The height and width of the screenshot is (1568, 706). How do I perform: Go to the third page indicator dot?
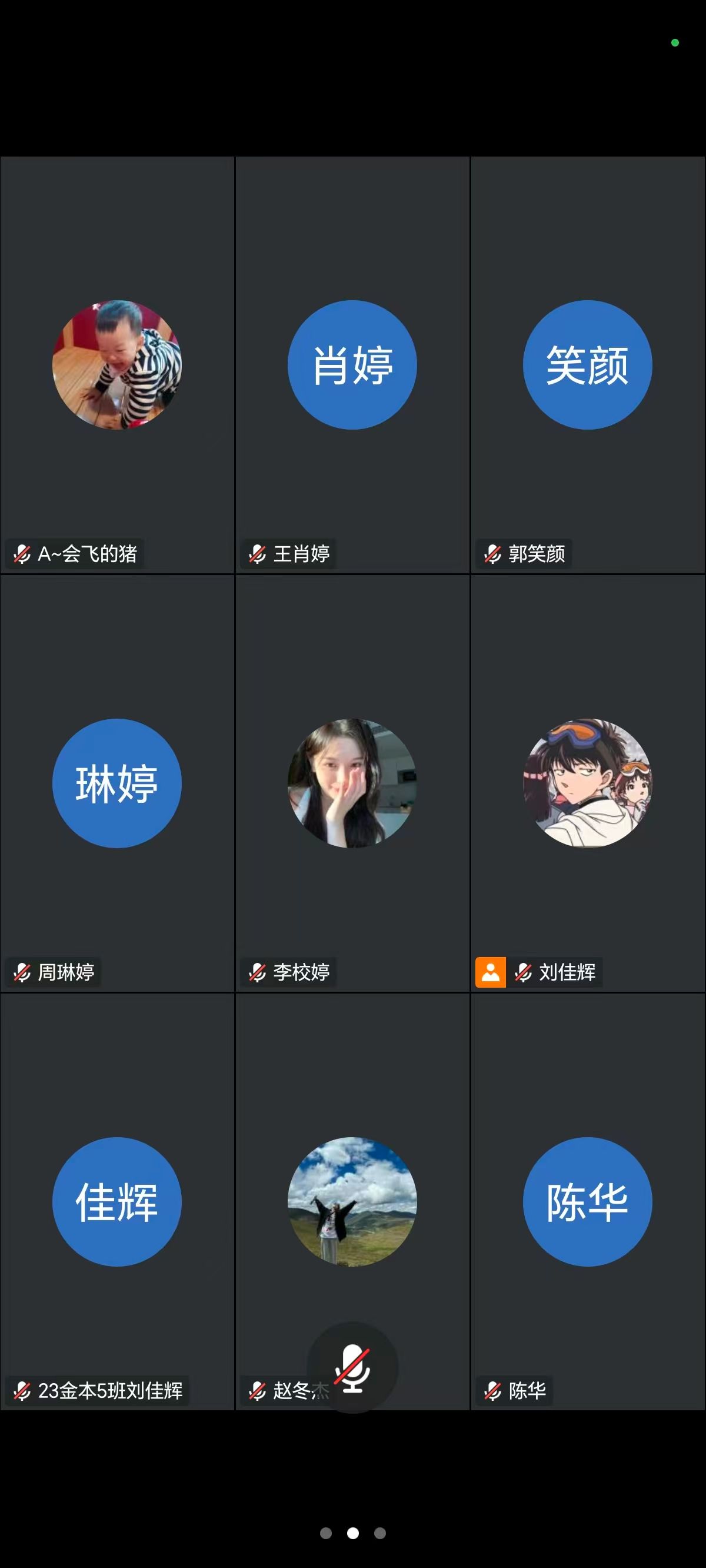click(380, 1533)
